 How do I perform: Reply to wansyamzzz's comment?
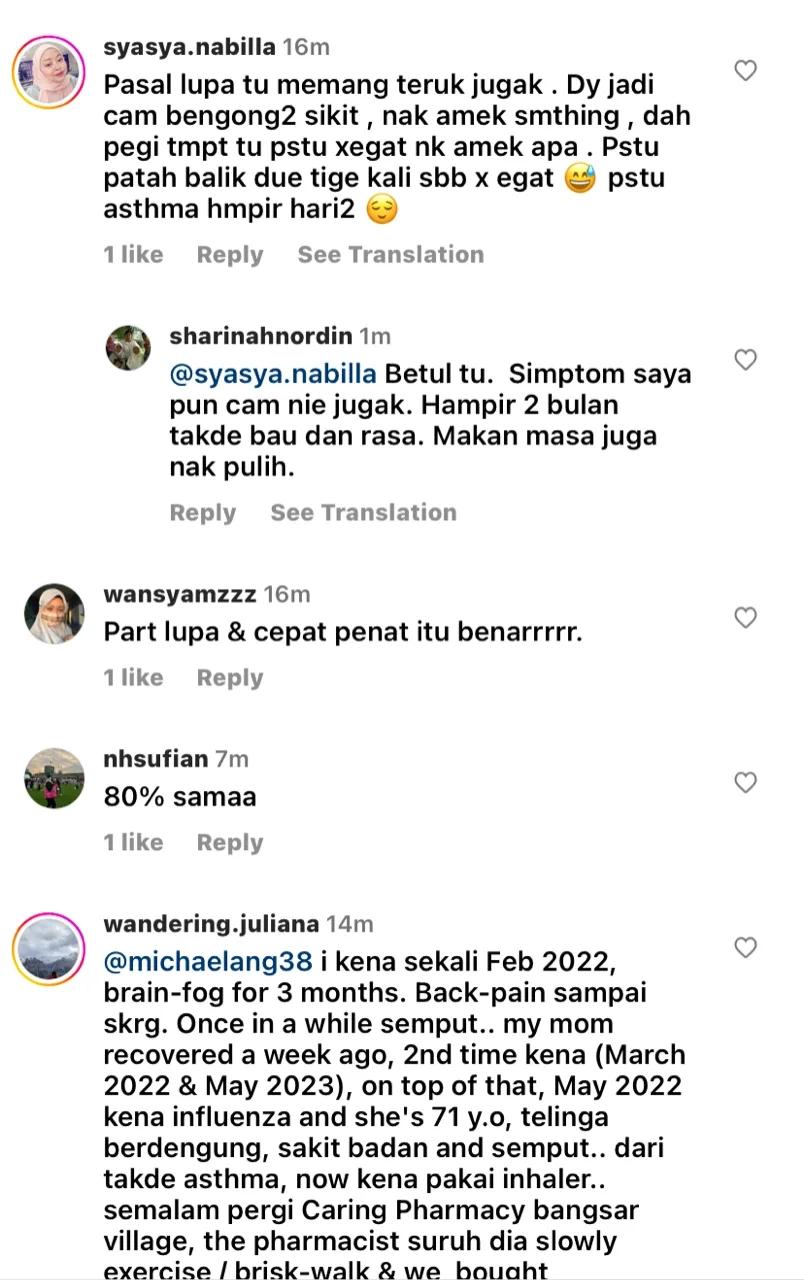point(229,678)
